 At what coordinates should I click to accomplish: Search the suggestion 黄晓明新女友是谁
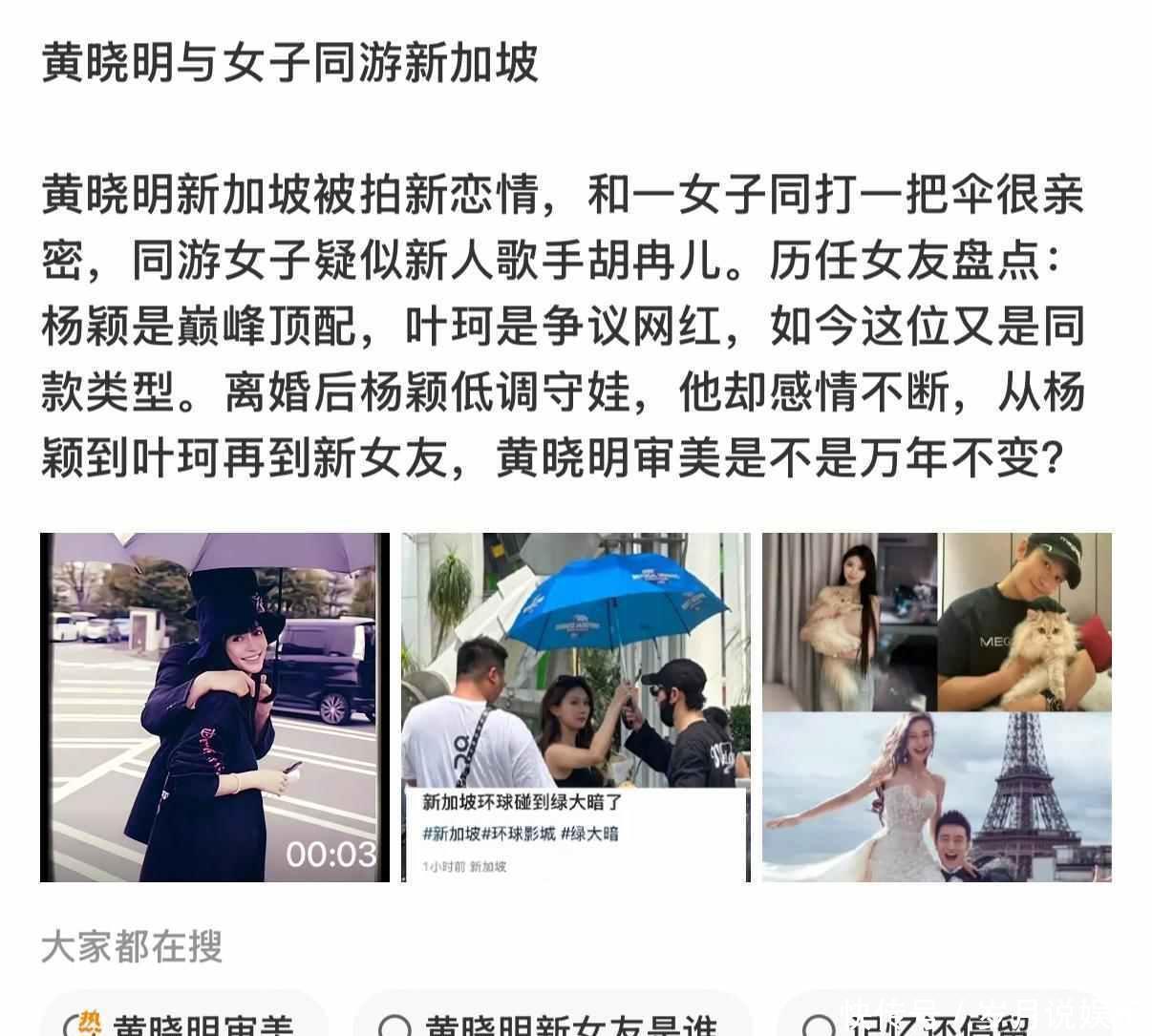pos(554,1022)
